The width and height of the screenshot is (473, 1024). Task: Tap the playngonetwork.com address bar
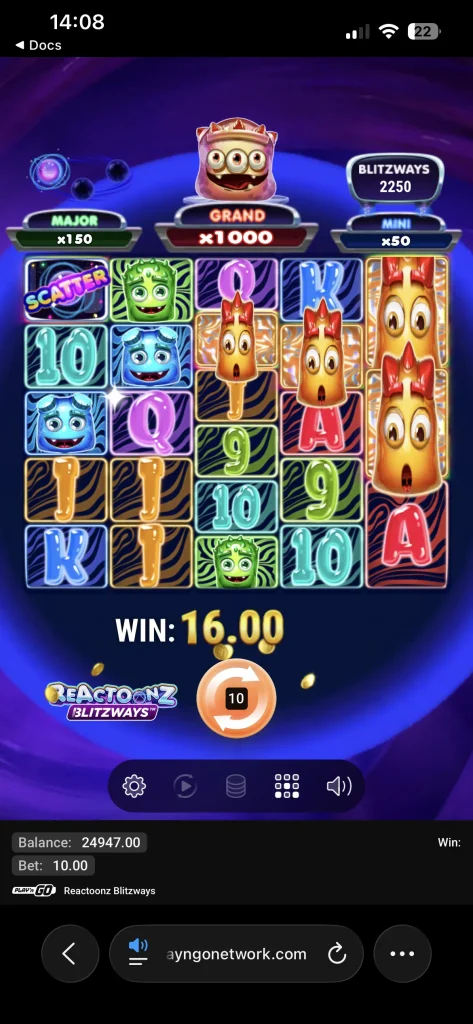coord(236,954)
